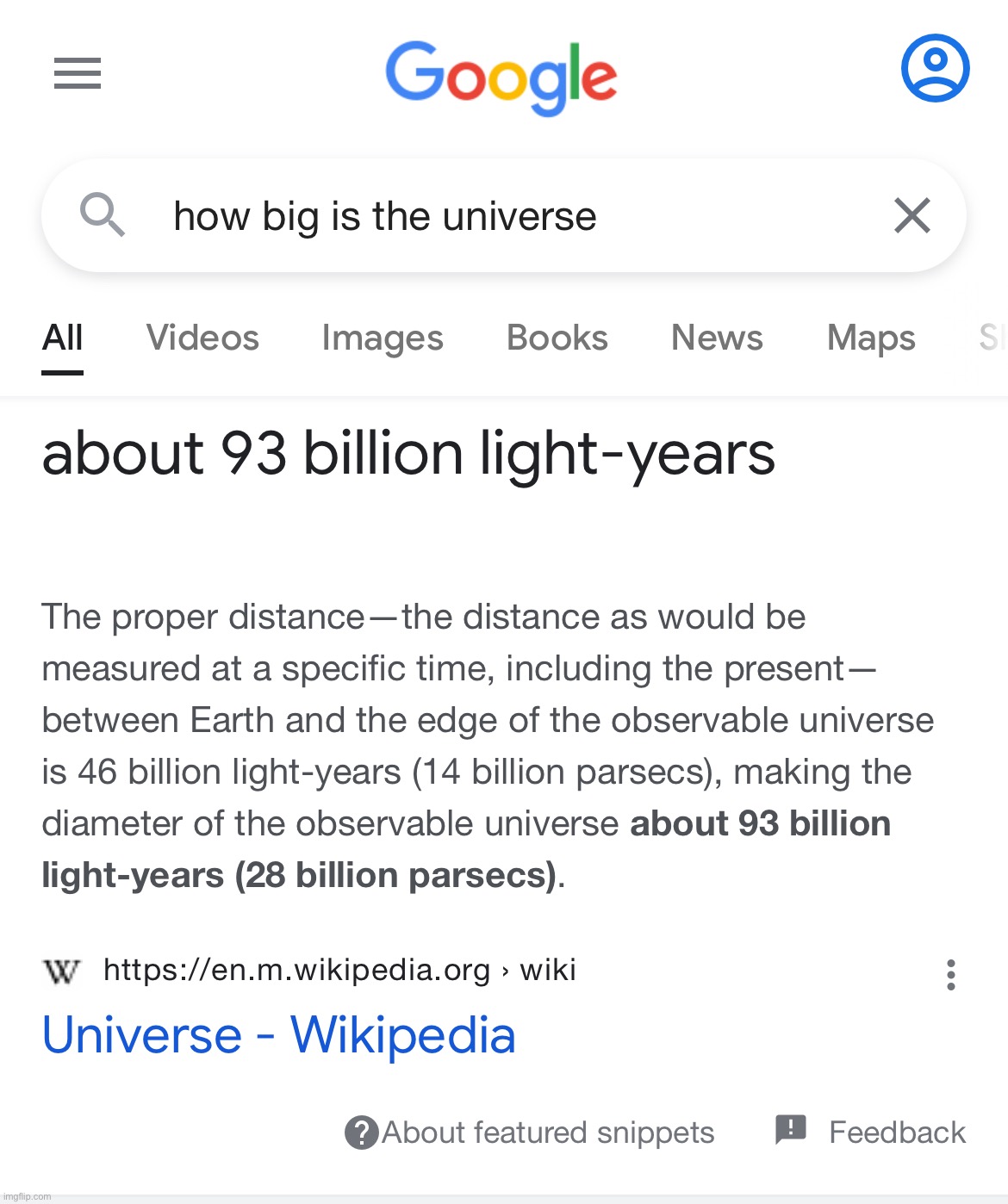
Task: Switch to the Maps tab
Action: [x=871, y=338]
